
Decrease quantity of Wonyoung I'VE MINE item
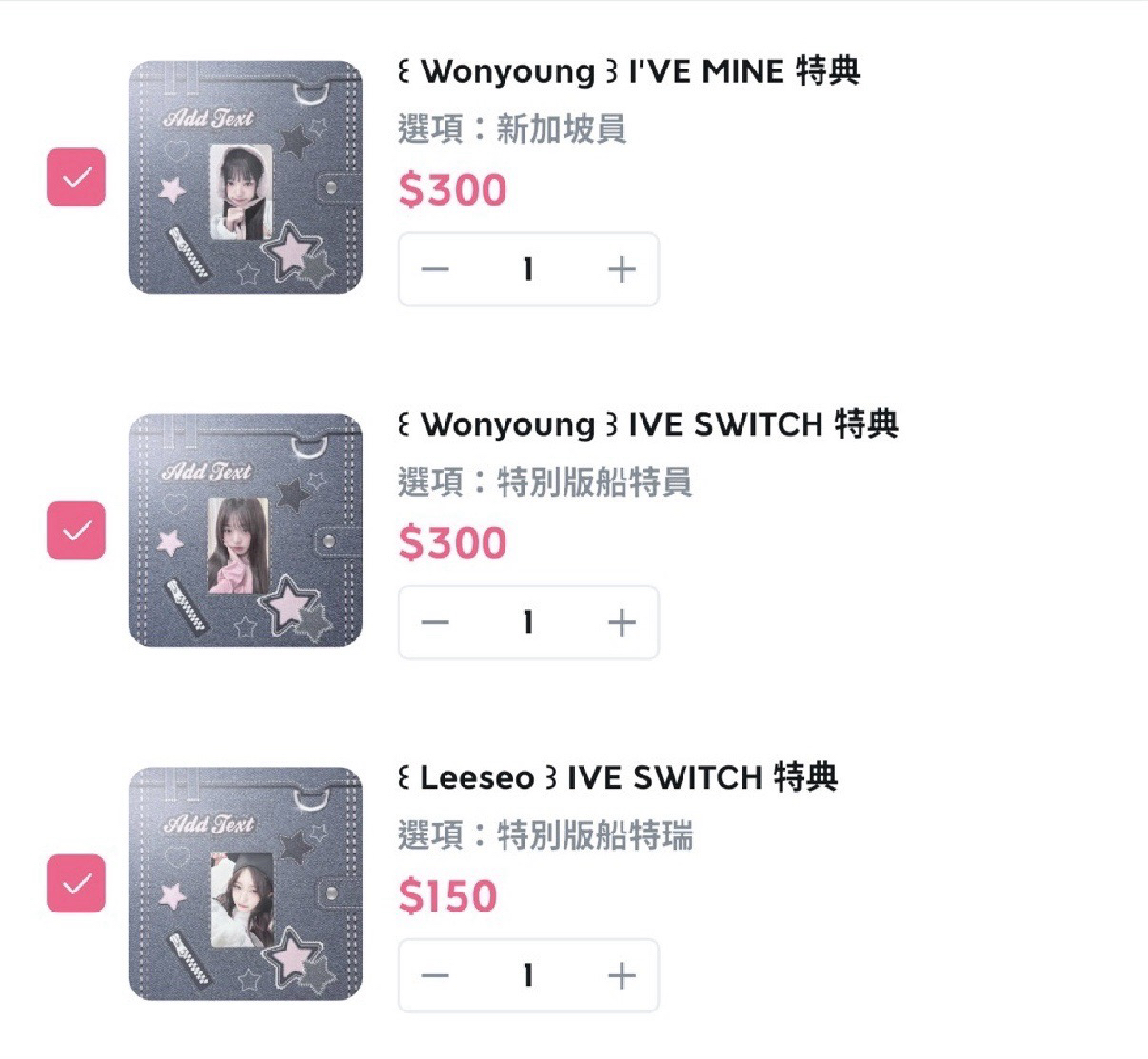pos(435,269)
